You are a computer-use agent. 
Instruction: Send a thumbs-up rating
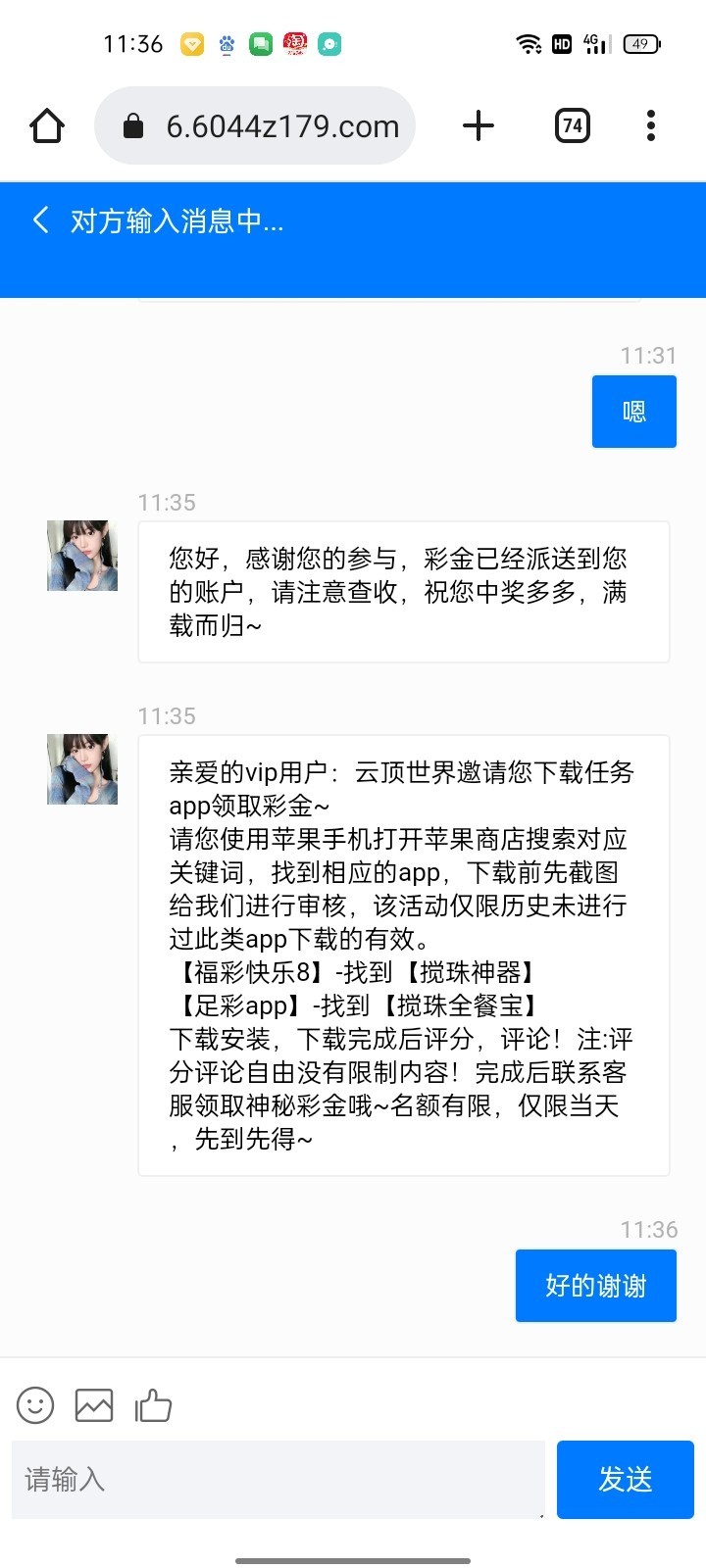click(153, 1405)
